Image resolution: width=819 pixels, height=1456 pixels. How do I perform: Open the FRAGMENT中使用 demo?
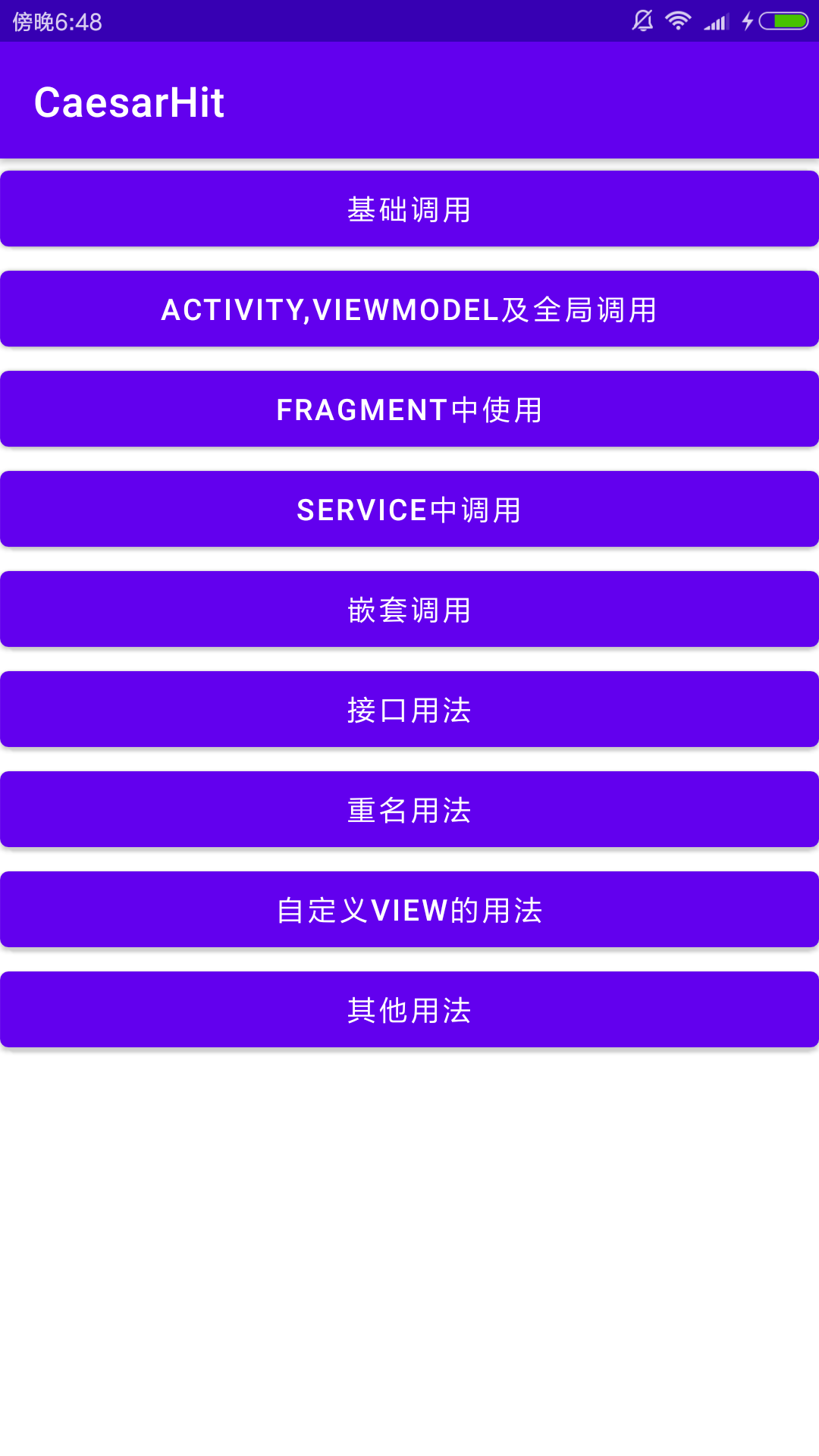pyautogui.click(x=409, y=409)
